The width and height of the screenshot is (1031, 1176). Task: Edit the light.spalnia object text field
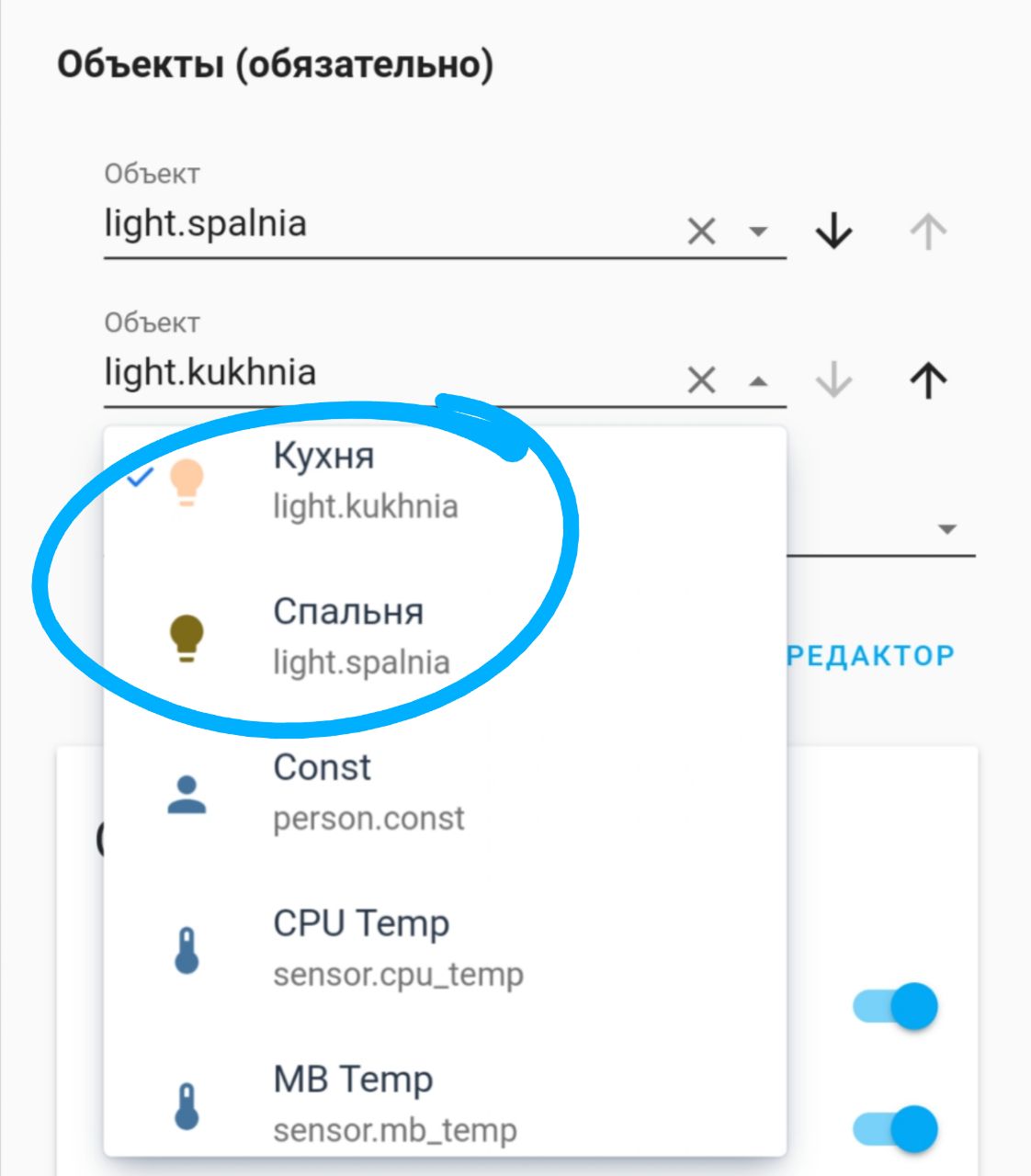pos(386,225)
